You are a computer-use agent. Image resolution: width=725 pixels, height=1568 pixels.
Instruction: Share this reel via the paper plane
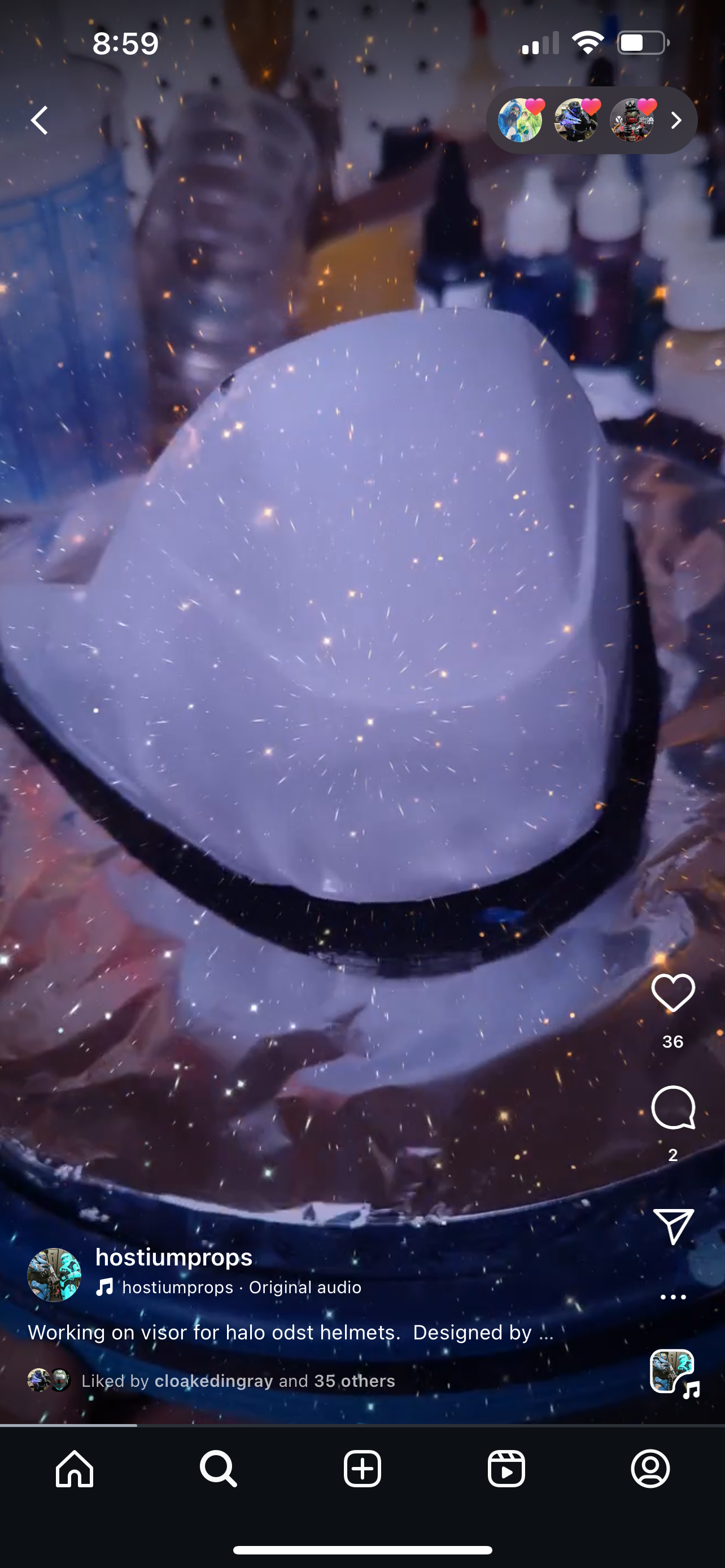click(672, 1226)
